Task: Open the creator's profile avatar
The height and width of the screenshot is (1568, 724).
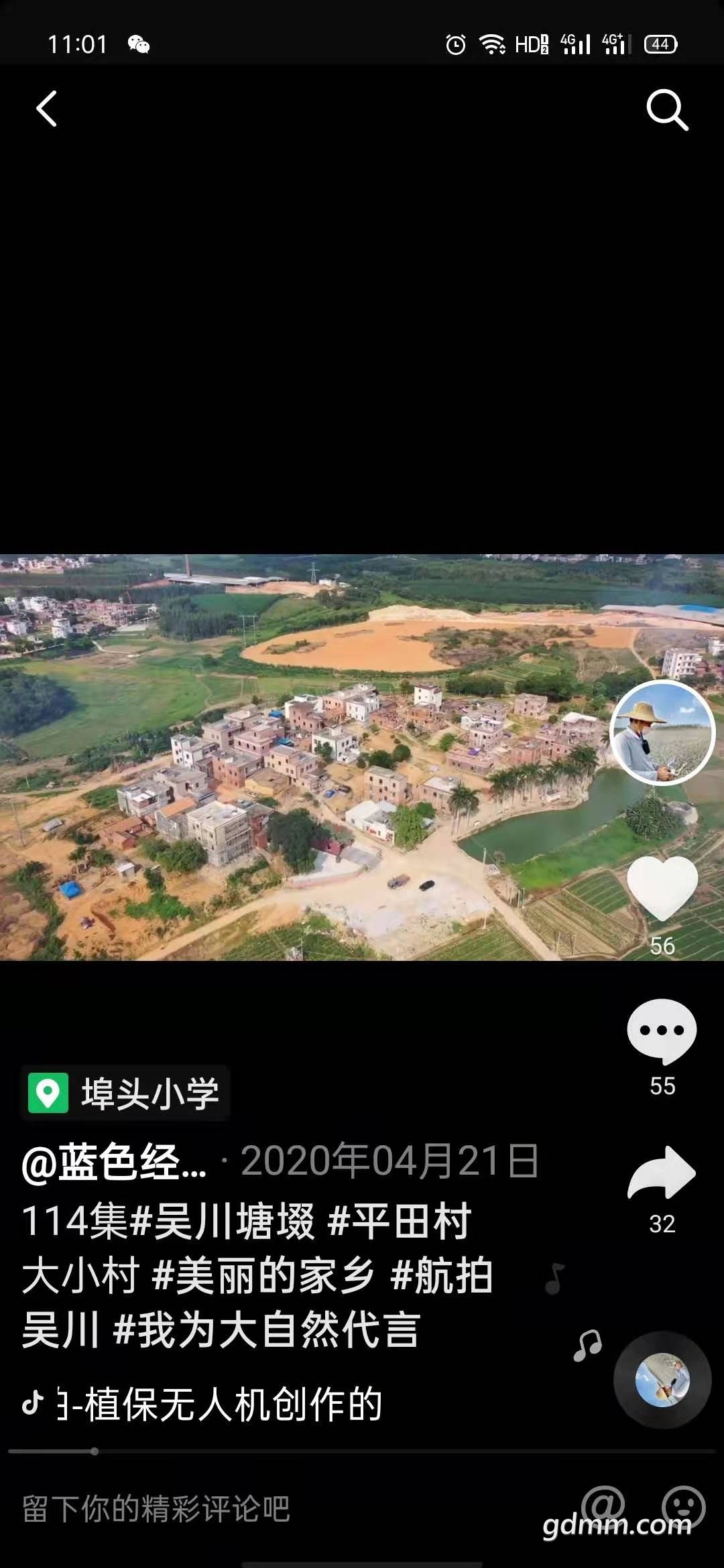Action: click(x=662, y=732)
